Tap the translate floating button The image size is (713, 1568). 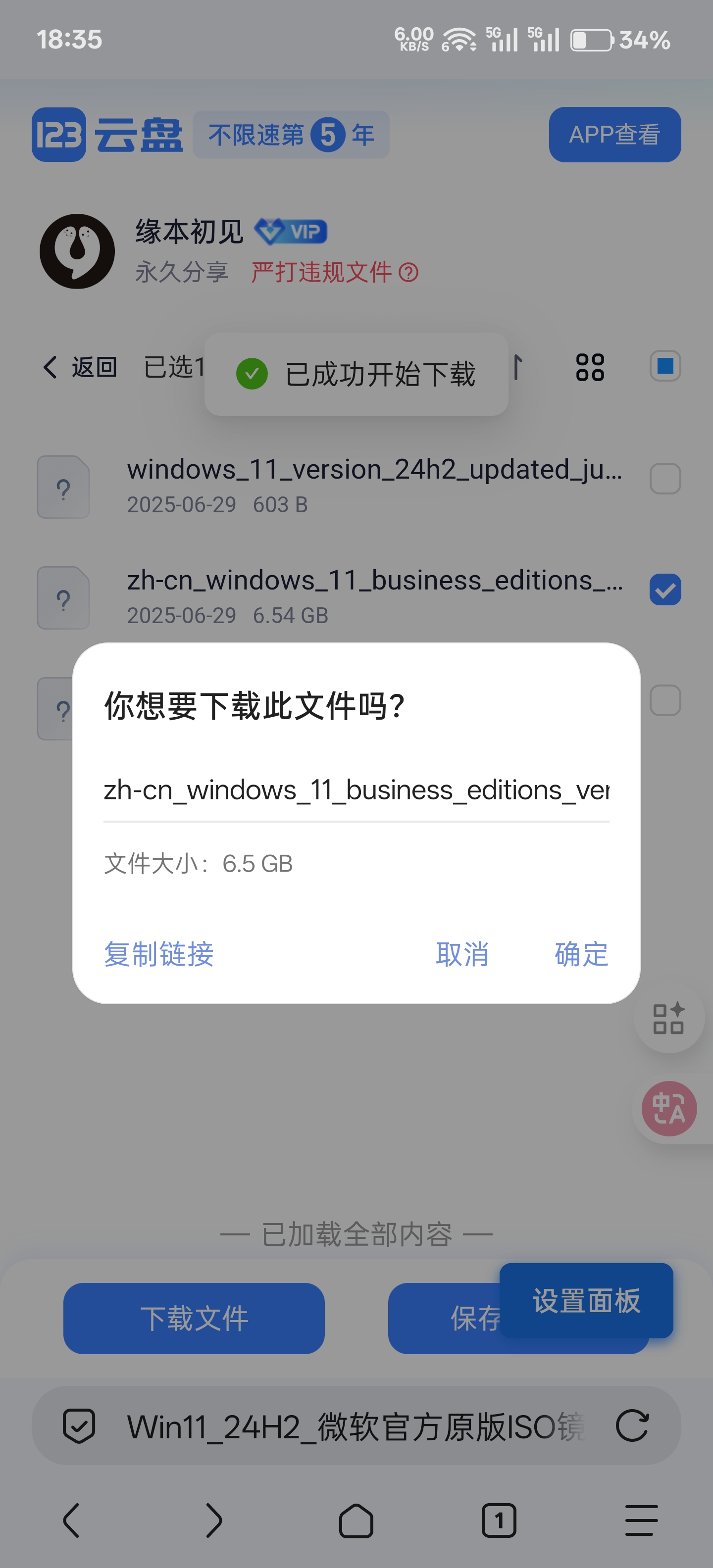(668, 1108)
